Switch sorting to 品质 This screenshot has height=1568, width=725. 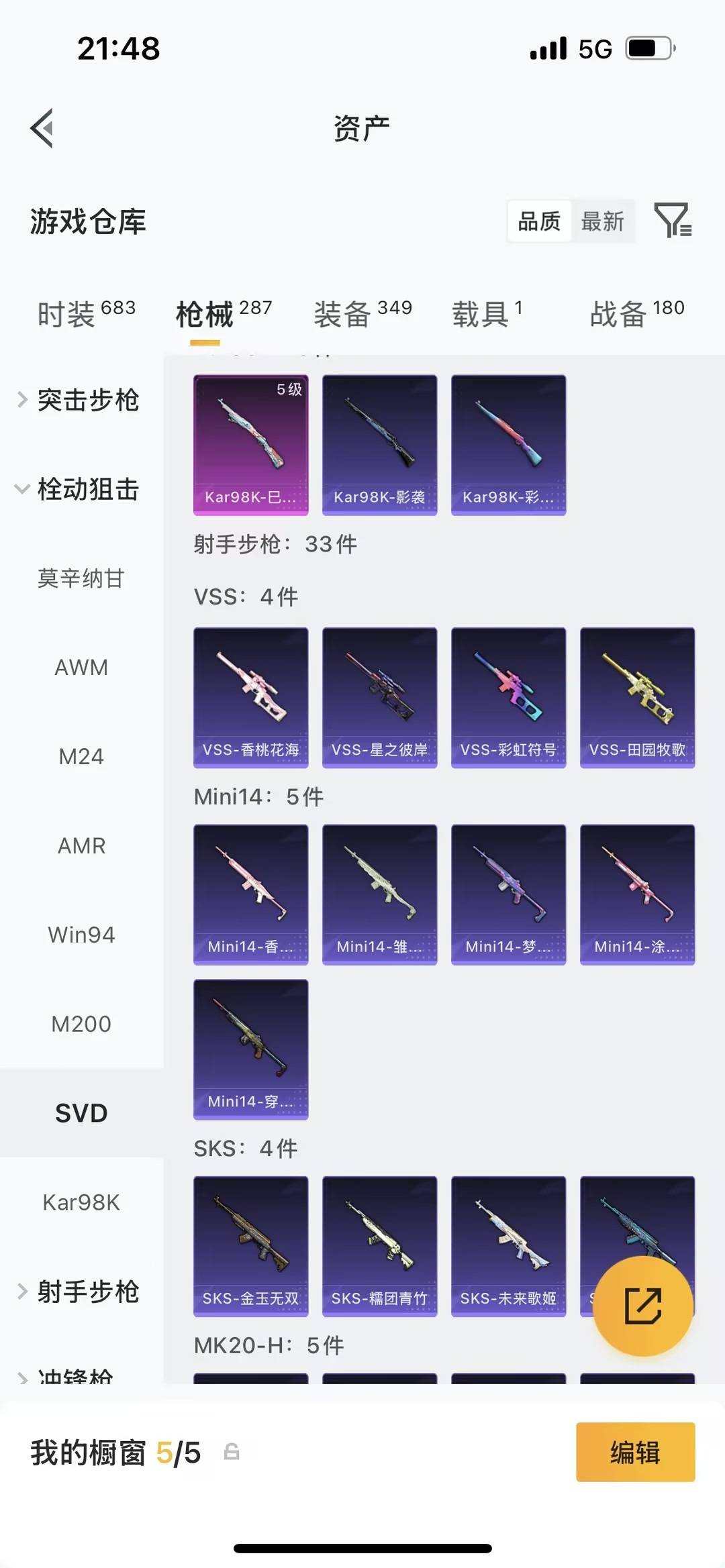538,221
